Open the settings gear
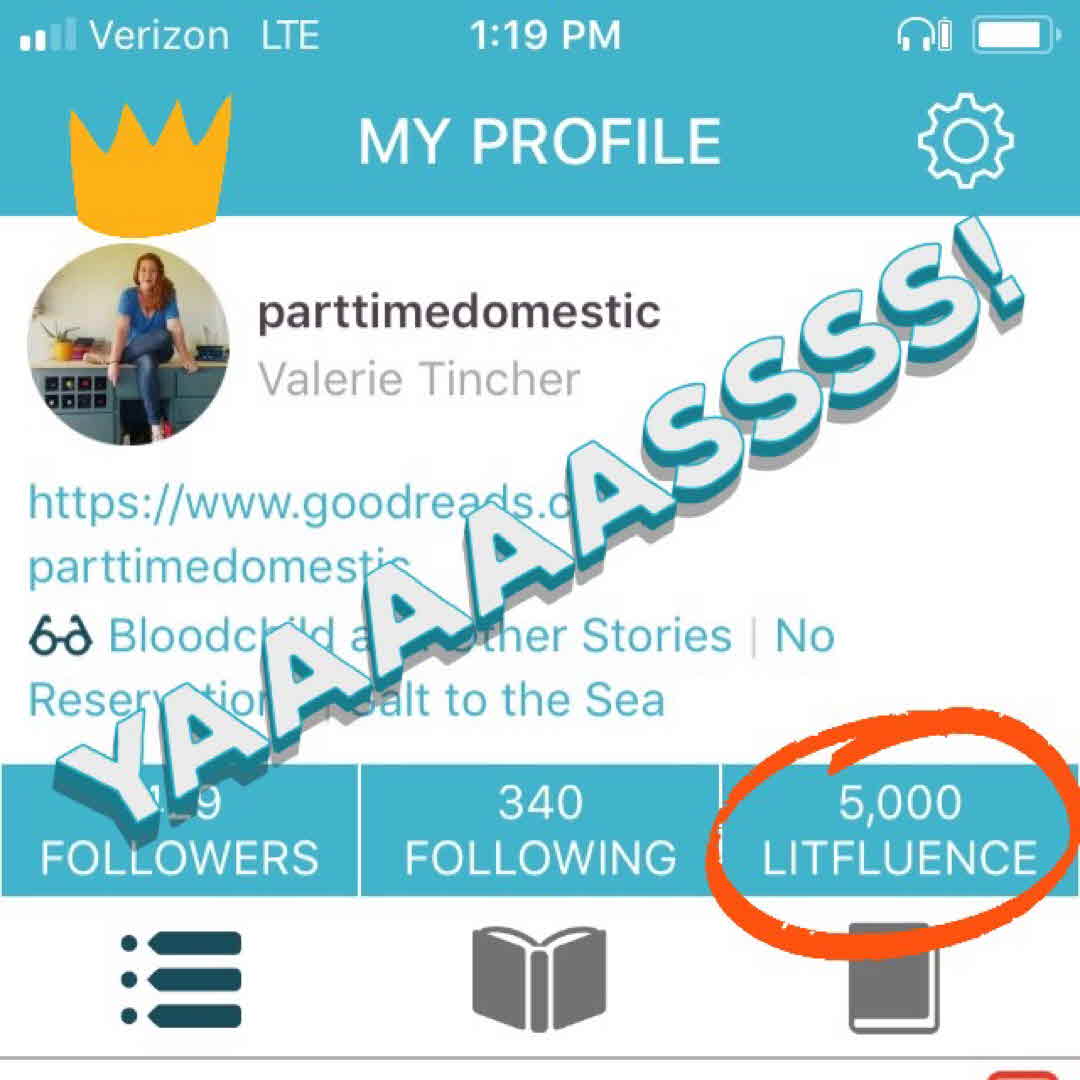 click(x=965, y=141)
